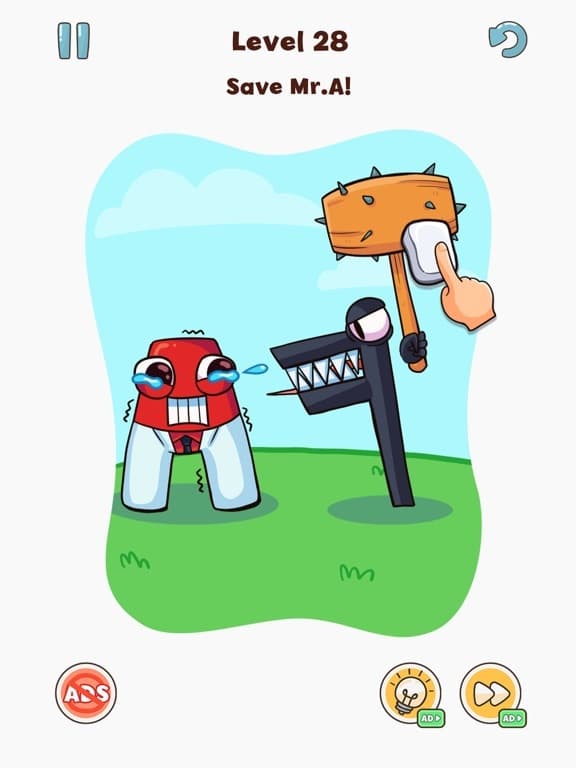
Task: Get a hint from the lightbulb
Action: pyautogui.click(x=411, y=694)
